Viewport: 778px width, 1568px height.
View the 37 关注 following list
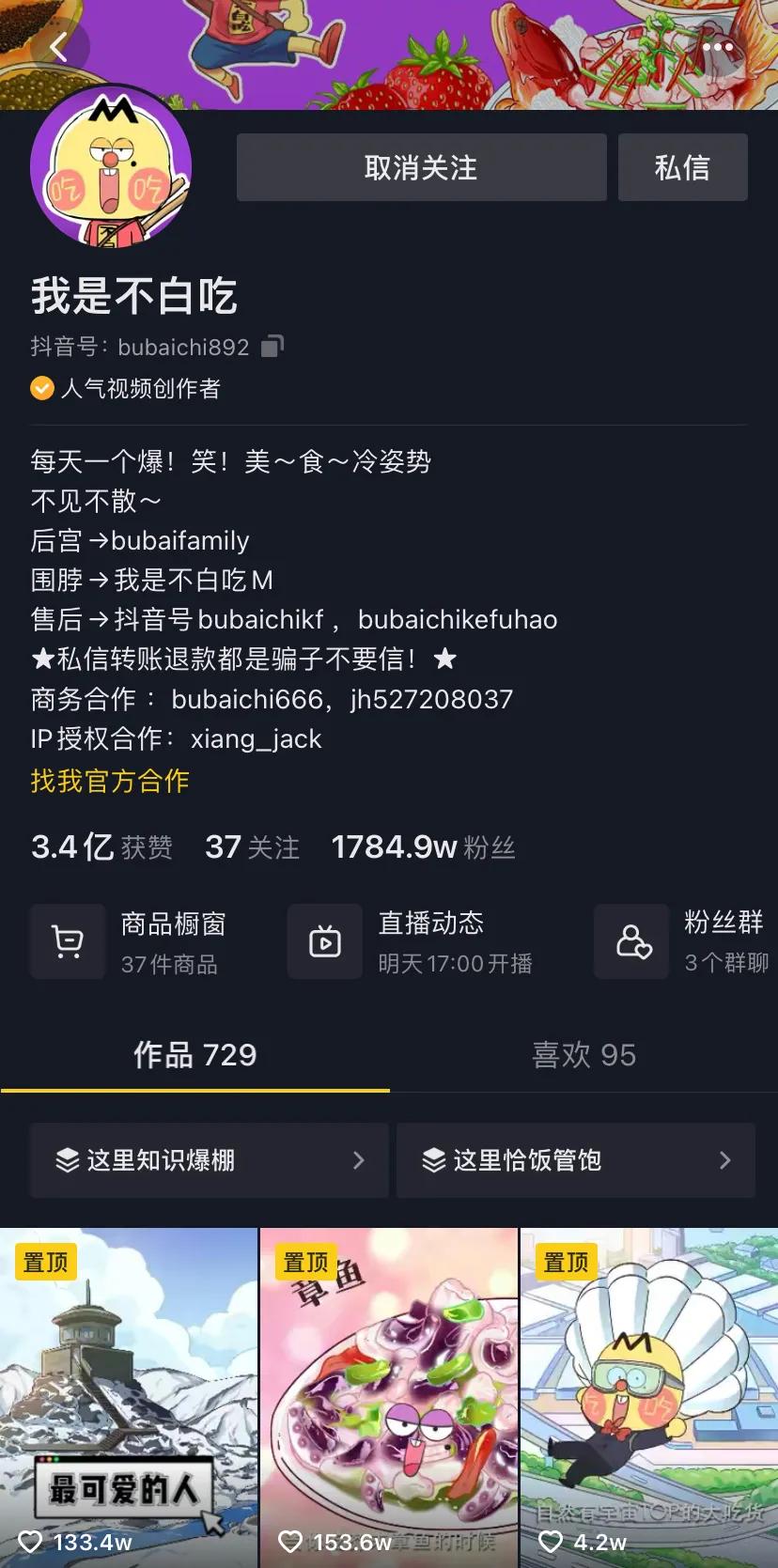point(252,847)
